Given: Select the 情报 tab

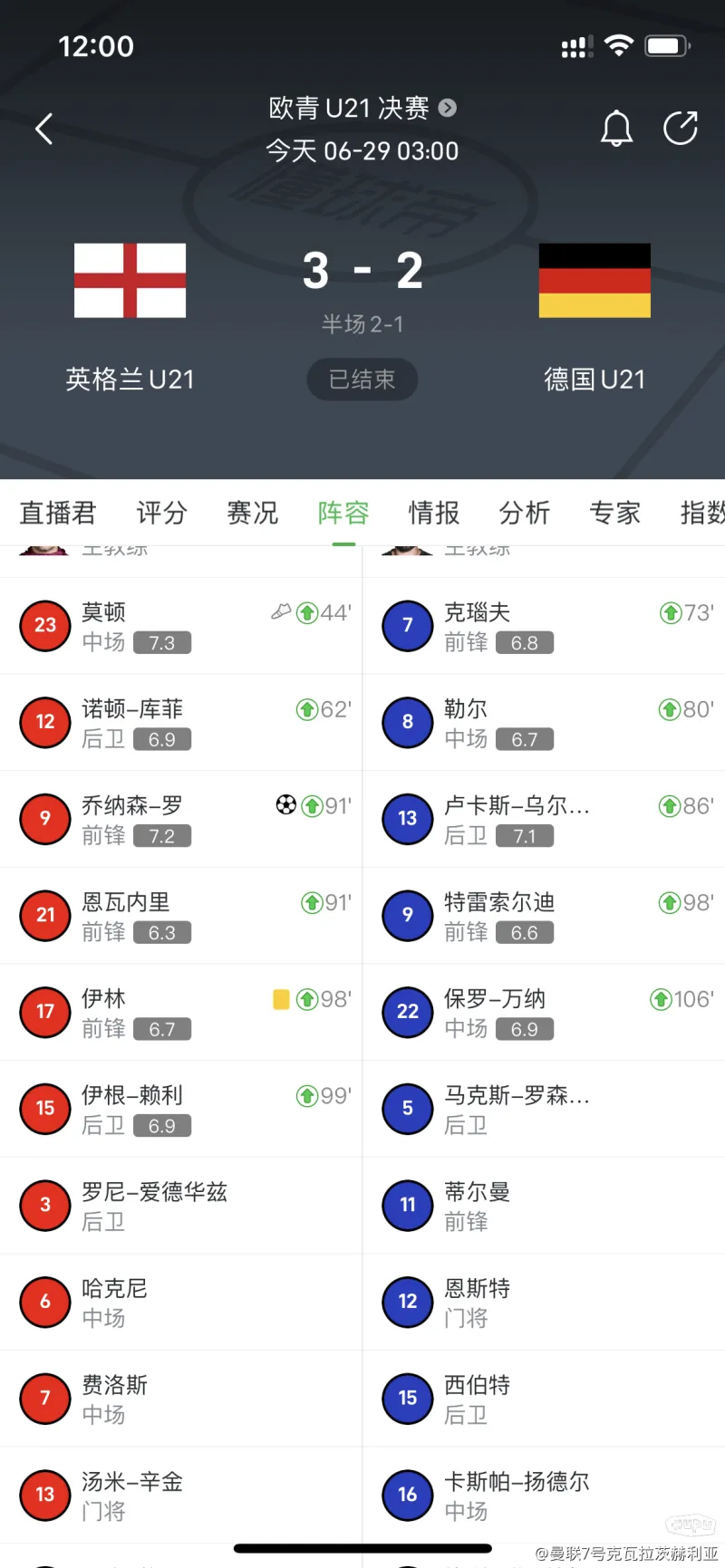Looking at the screenshot, I should tap(433, 513).
